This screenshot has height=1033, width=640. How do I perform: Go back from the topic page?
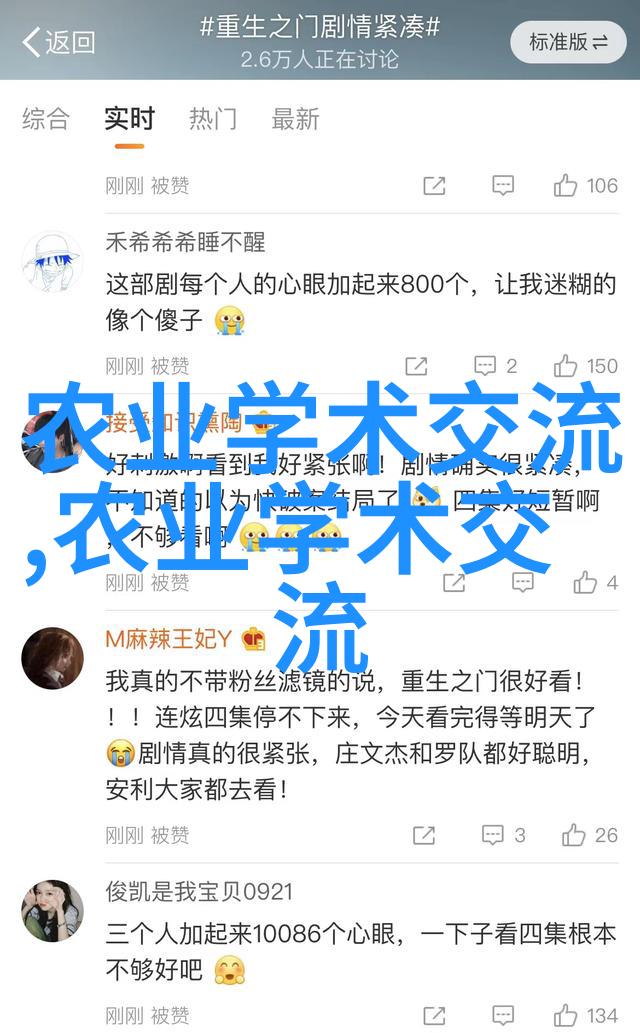pos(58,42)
